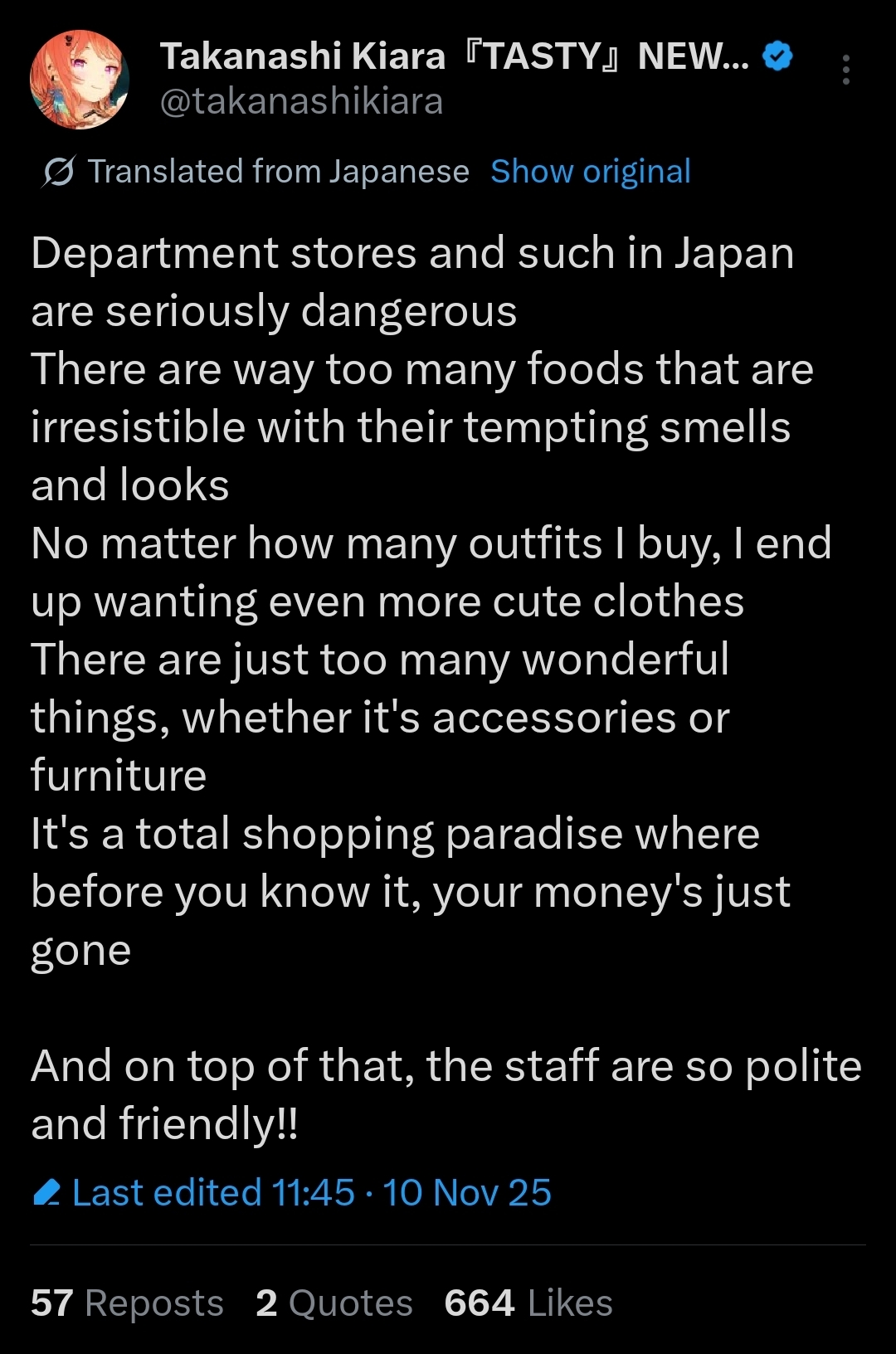View the 57 Reposts list

click(127, 1303)
